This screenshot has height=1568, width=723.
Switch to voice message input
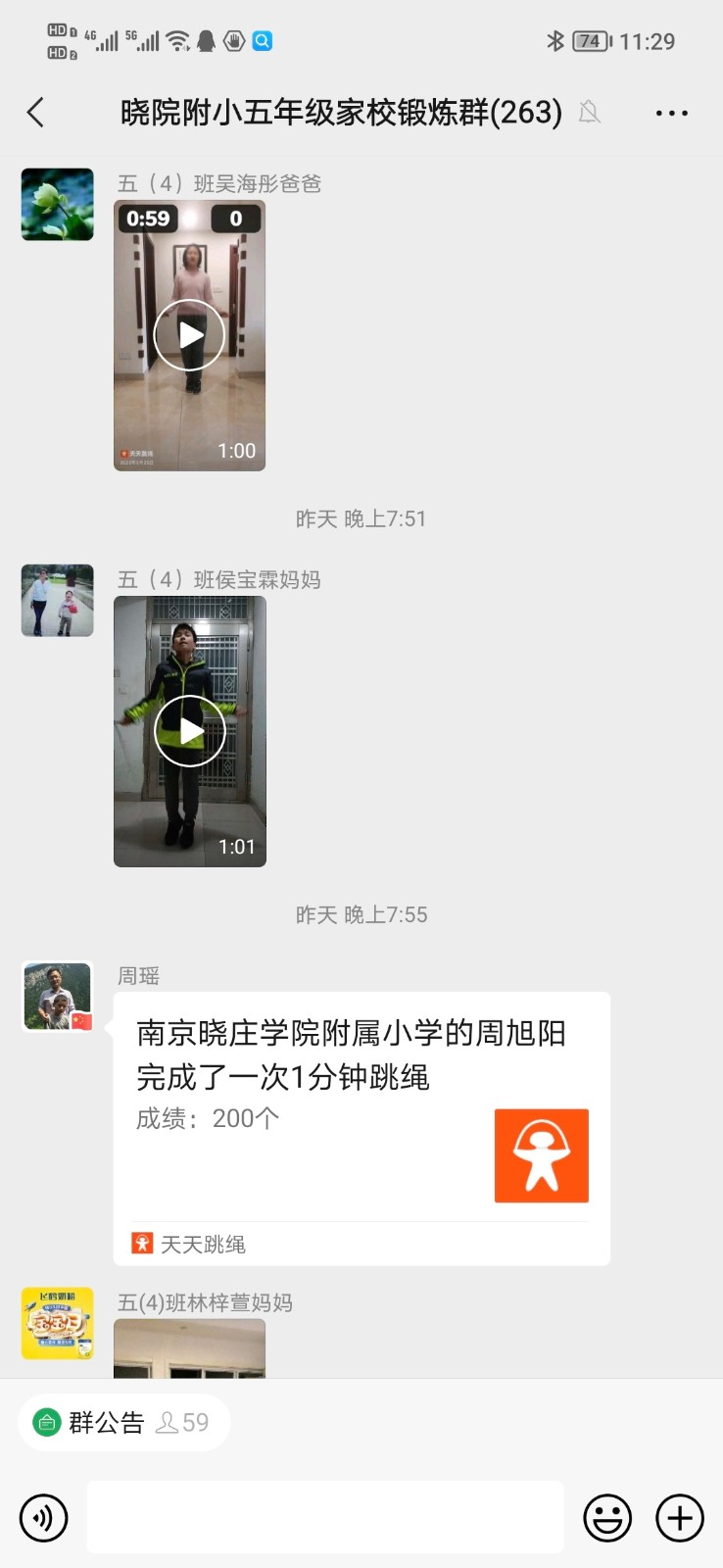coord(44,1518)
